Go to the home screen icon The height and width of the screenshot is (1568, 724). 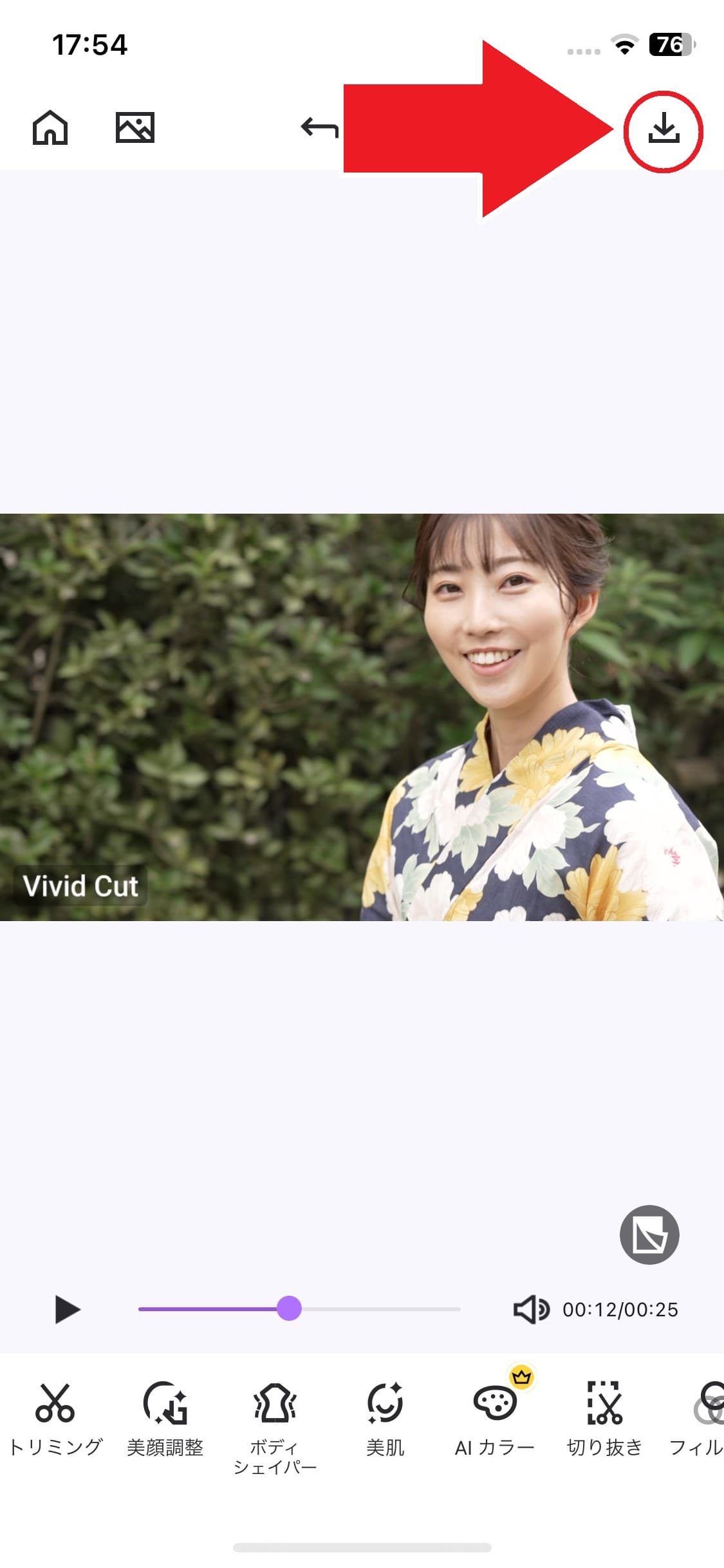(x=50, y=127)
